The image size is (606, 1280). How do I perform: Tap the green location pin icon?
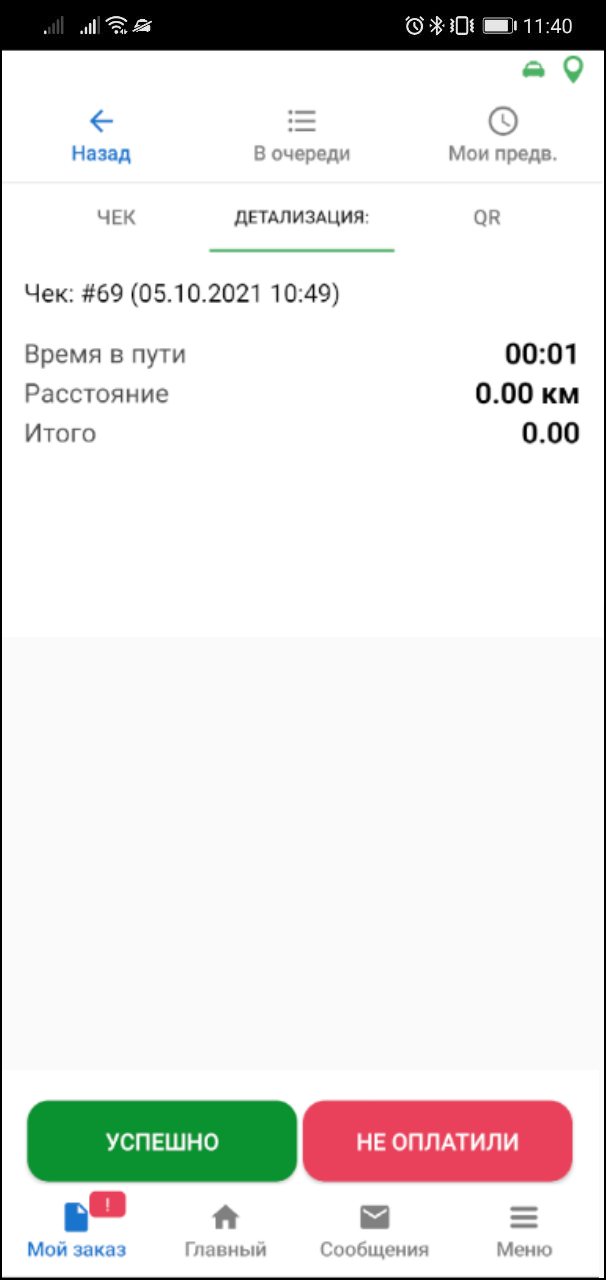[x=572, y=70]
